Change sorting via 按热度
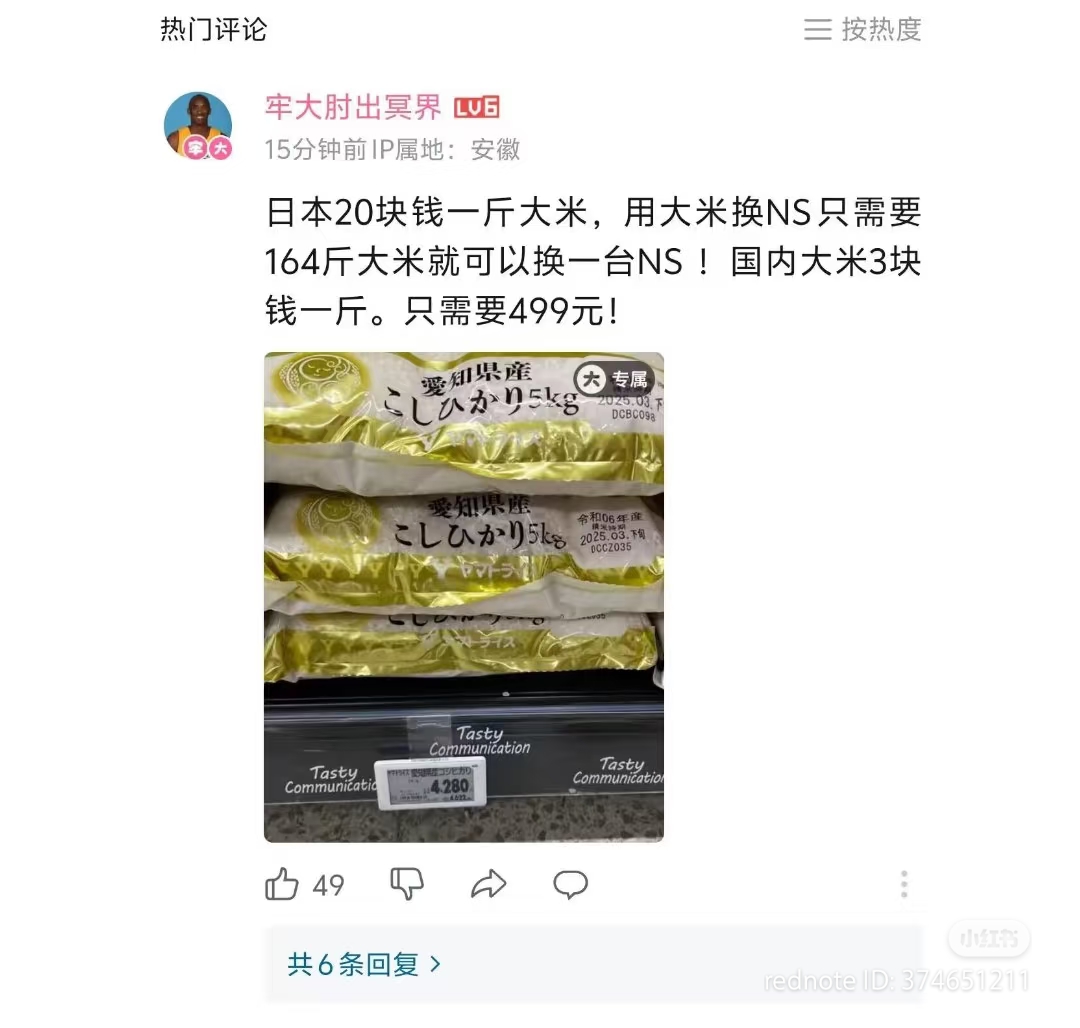The height and width of the screenshot is (1028, 1080). [862, 30]
